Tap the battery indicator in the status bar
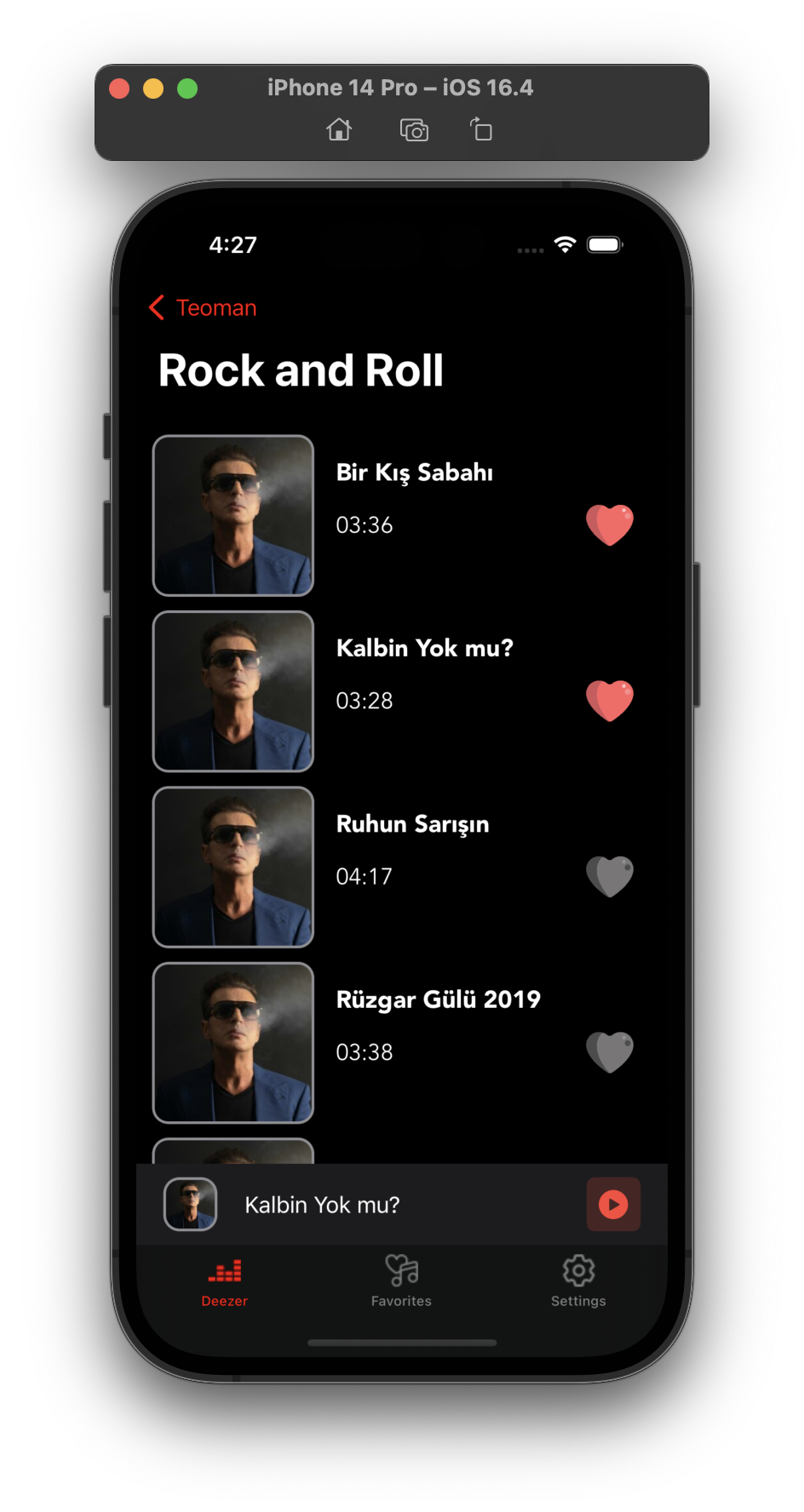 click(606, 244)
